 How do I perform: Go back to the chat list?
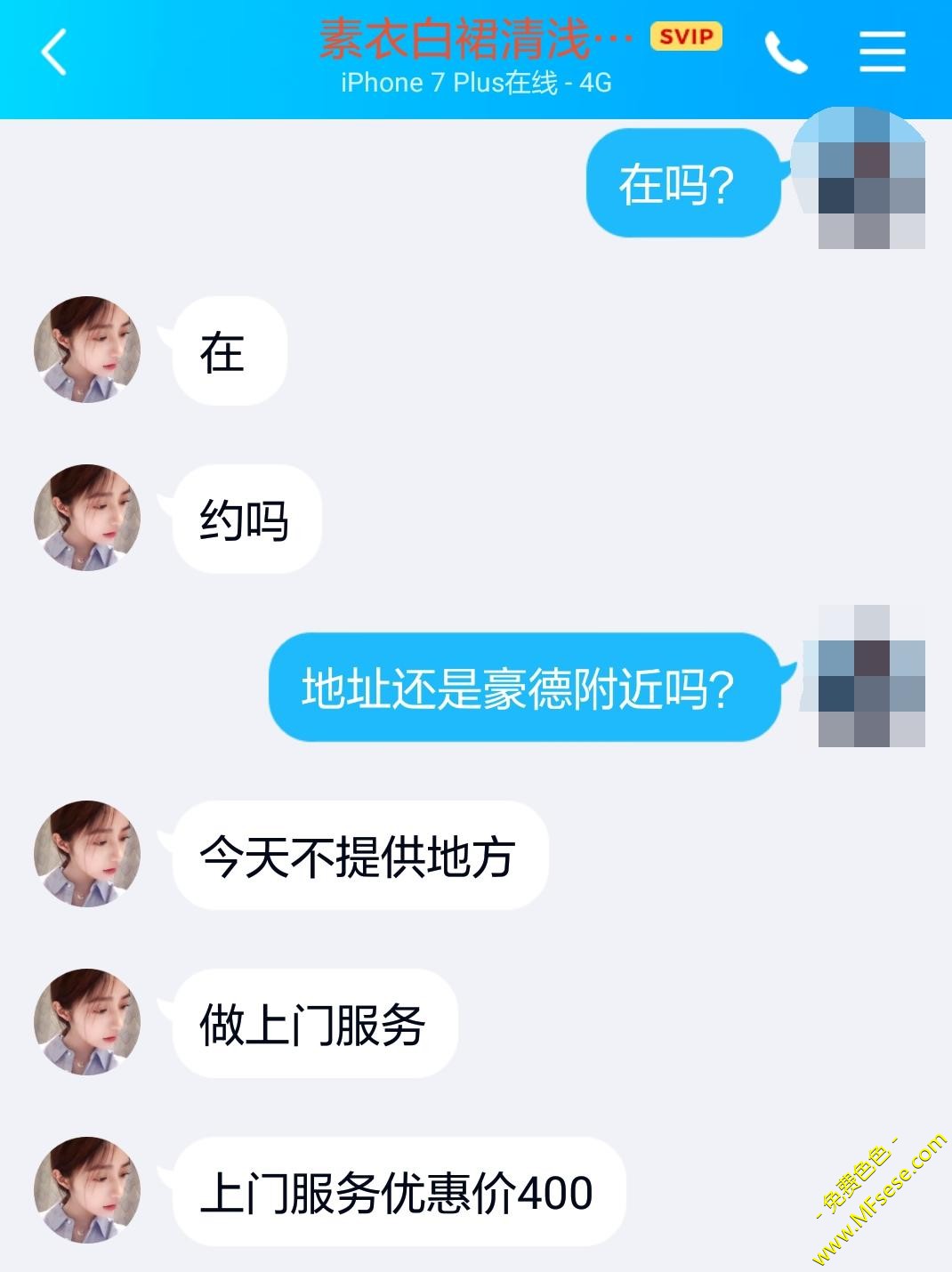53,52
